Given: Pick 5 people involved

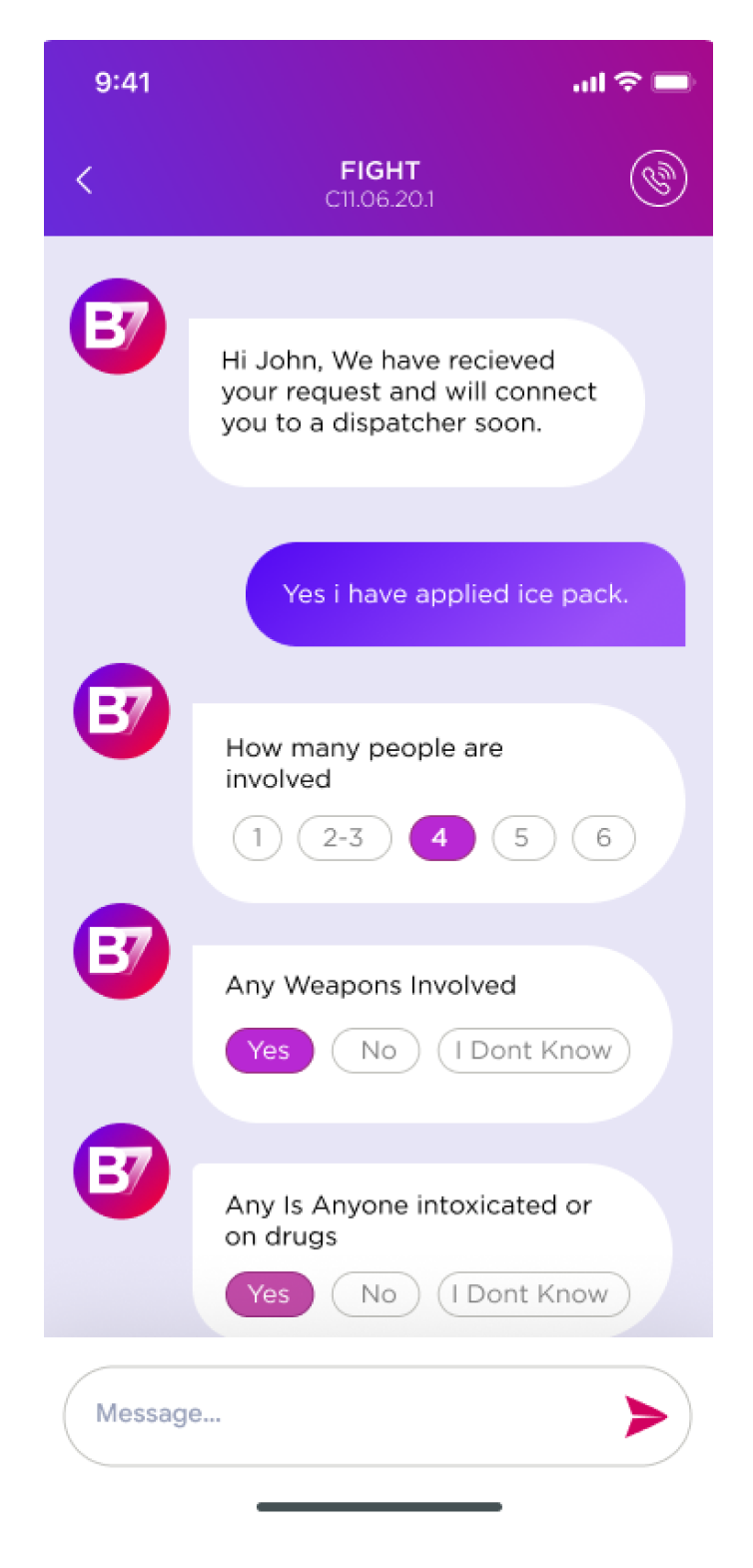Looking at the screenshot, I should 521,838.
